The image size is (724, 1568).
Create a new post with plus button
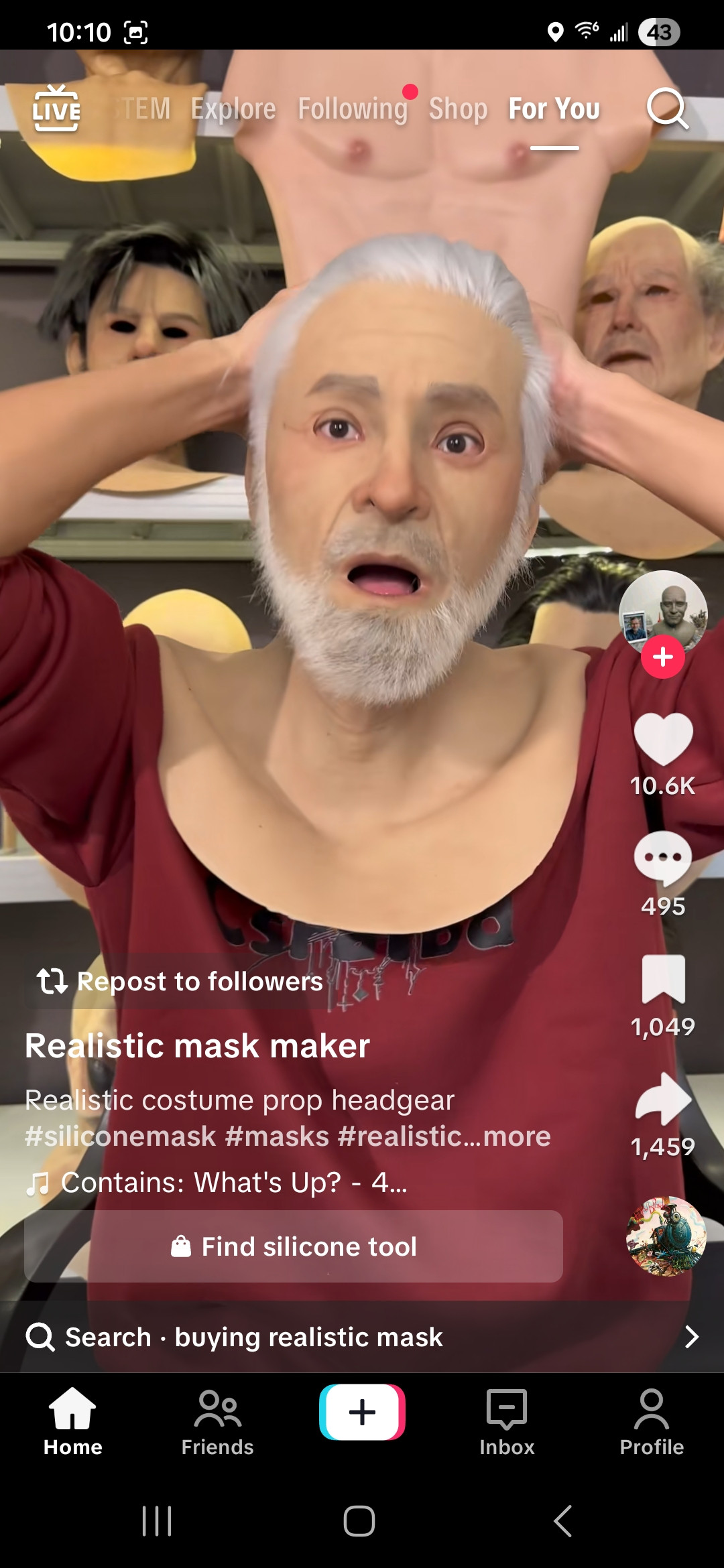point(362,1412)
